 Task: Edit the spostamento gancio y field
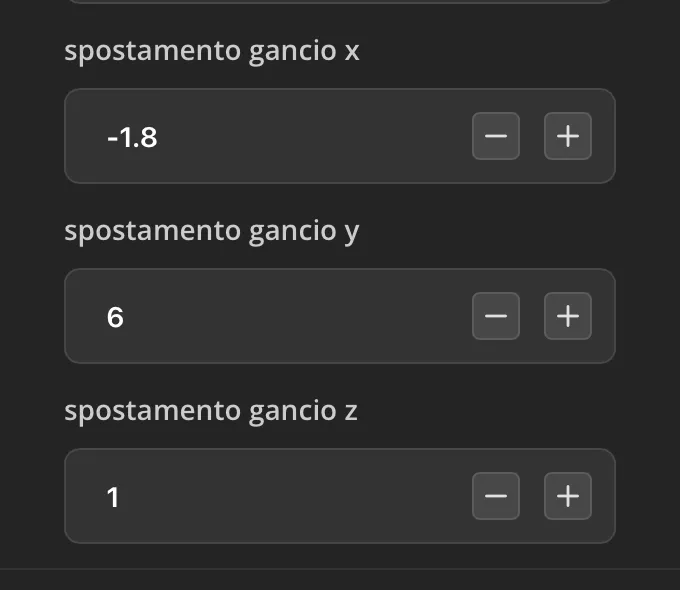pos(270,316)
